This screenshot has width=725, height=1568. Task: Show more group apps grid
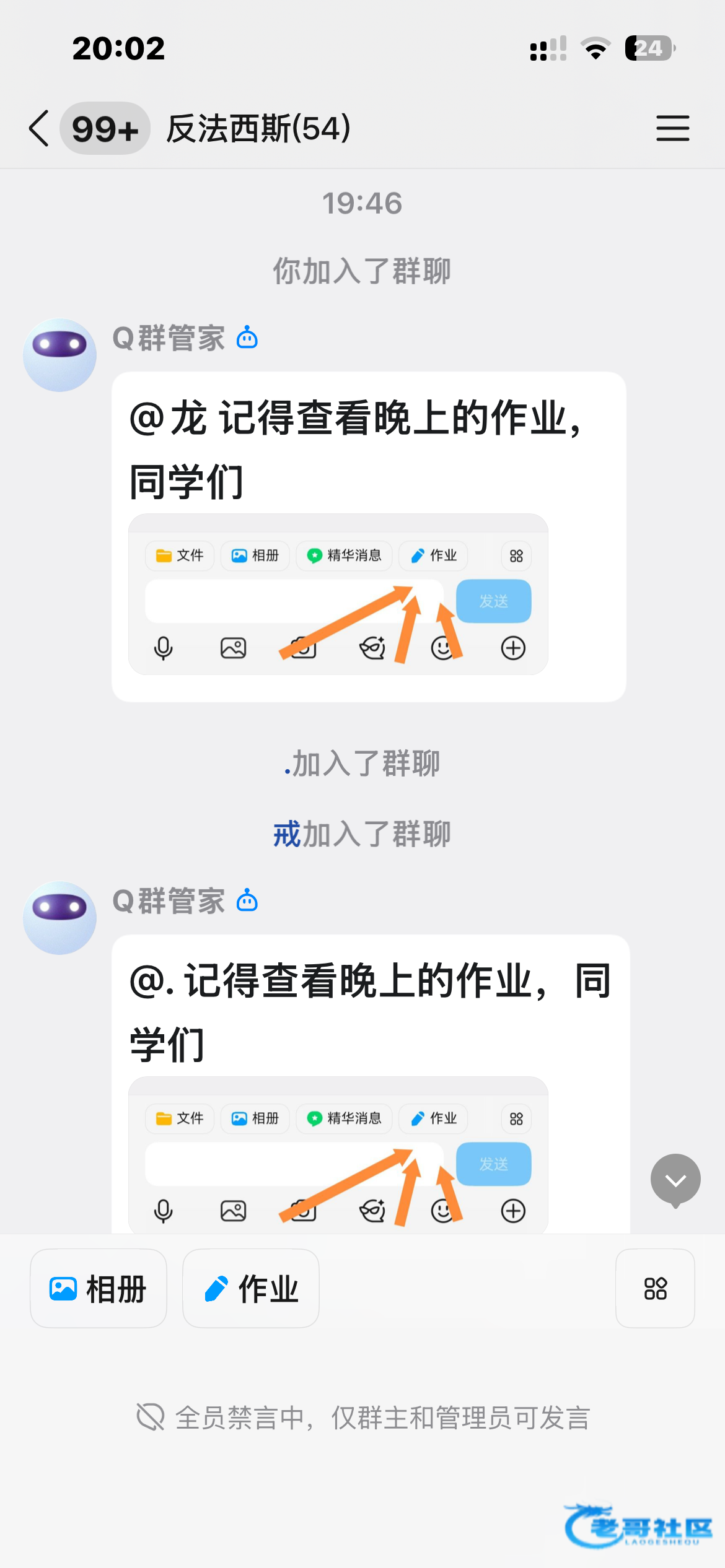[x=655, y=1289]
